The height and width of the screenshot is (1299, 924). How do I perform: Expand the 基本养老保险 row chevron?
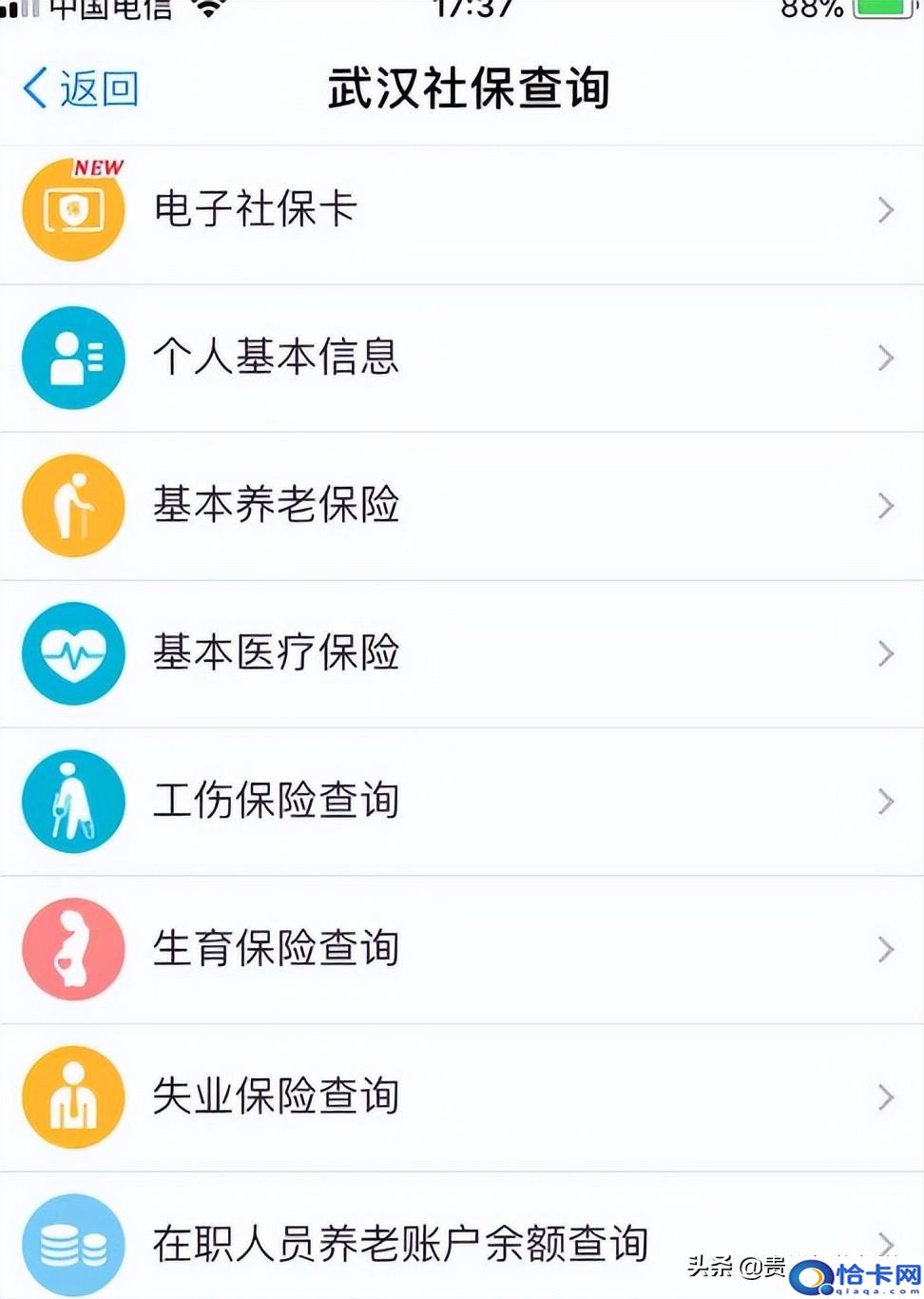pyautogui.click(x=886, y=506)
